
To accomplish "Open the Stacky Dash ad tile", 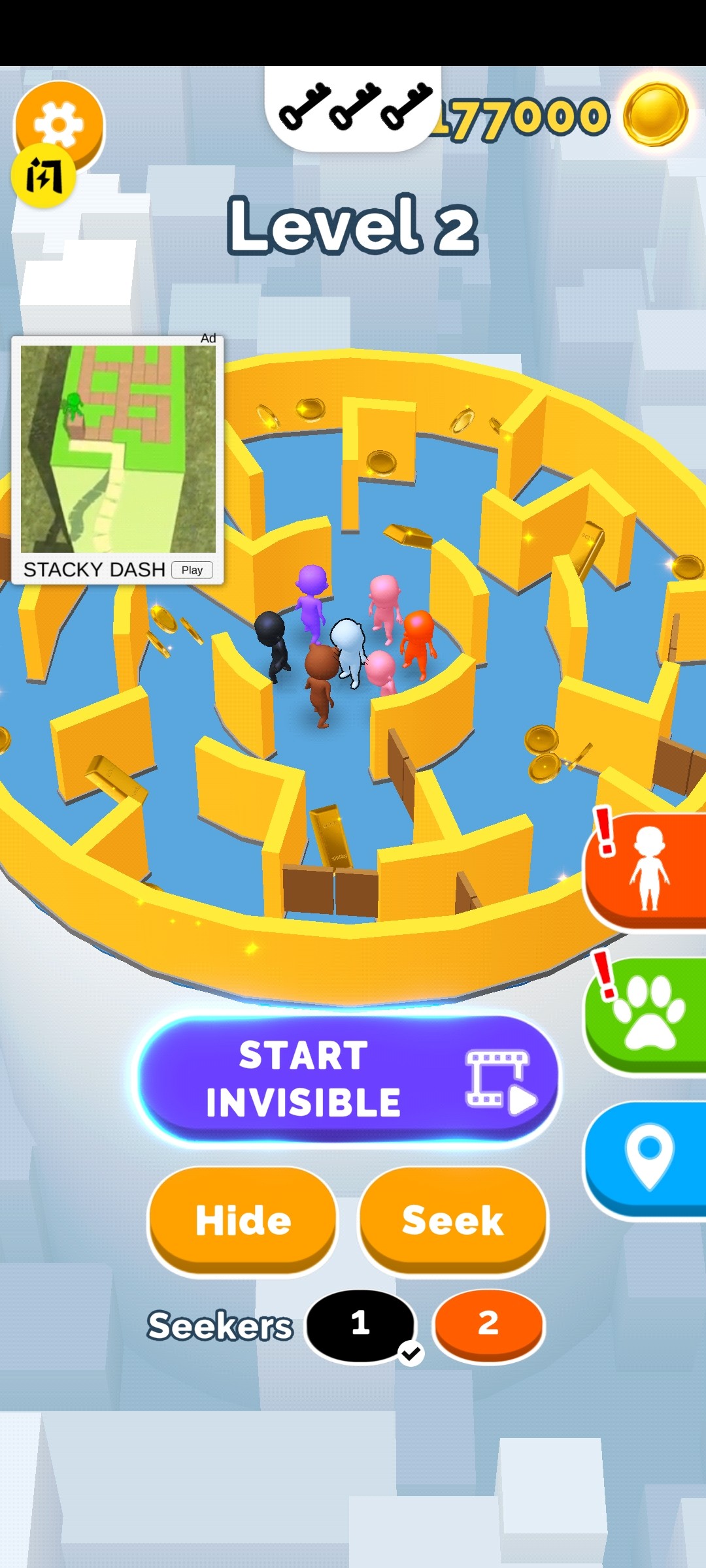I will [118, 449].
